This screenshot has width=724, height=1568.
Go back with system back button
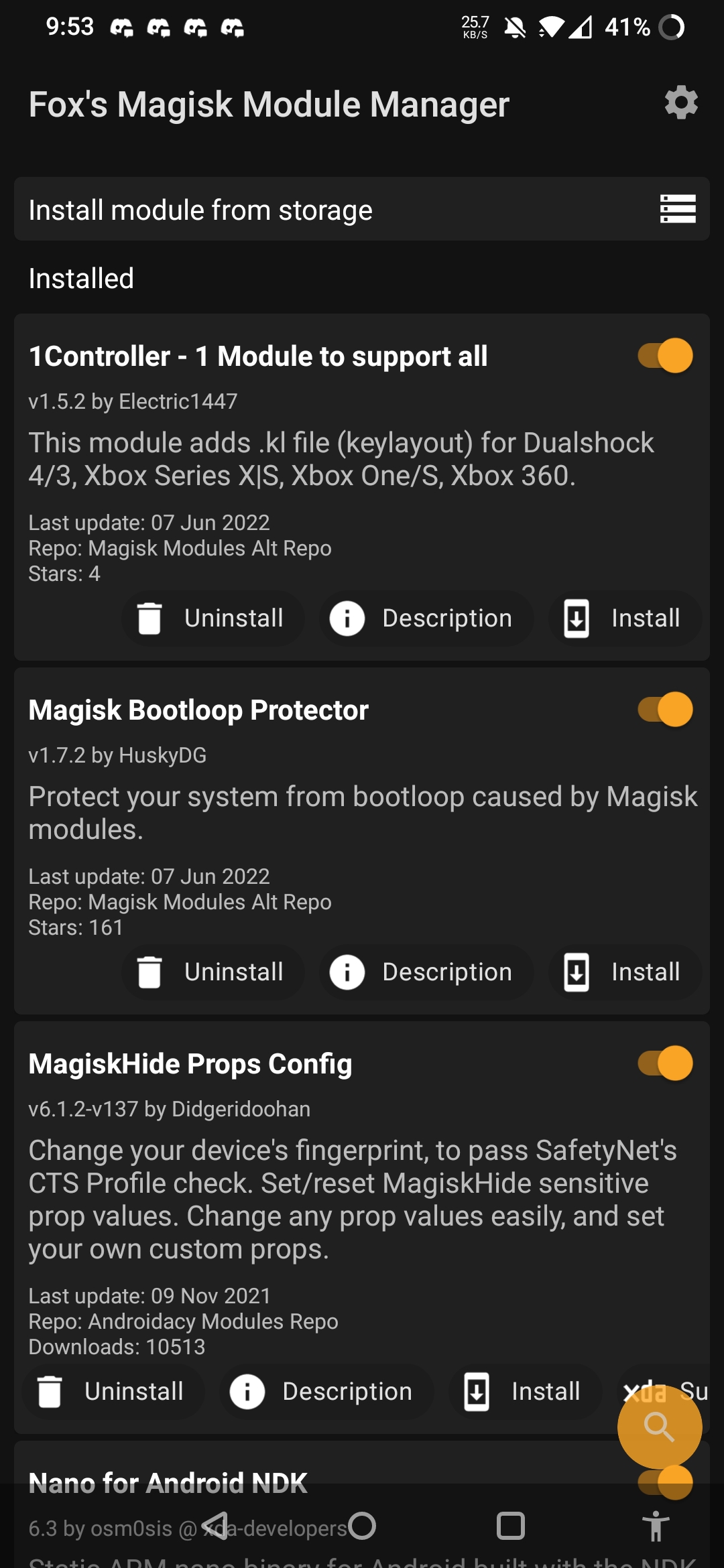coord(216,1526)
